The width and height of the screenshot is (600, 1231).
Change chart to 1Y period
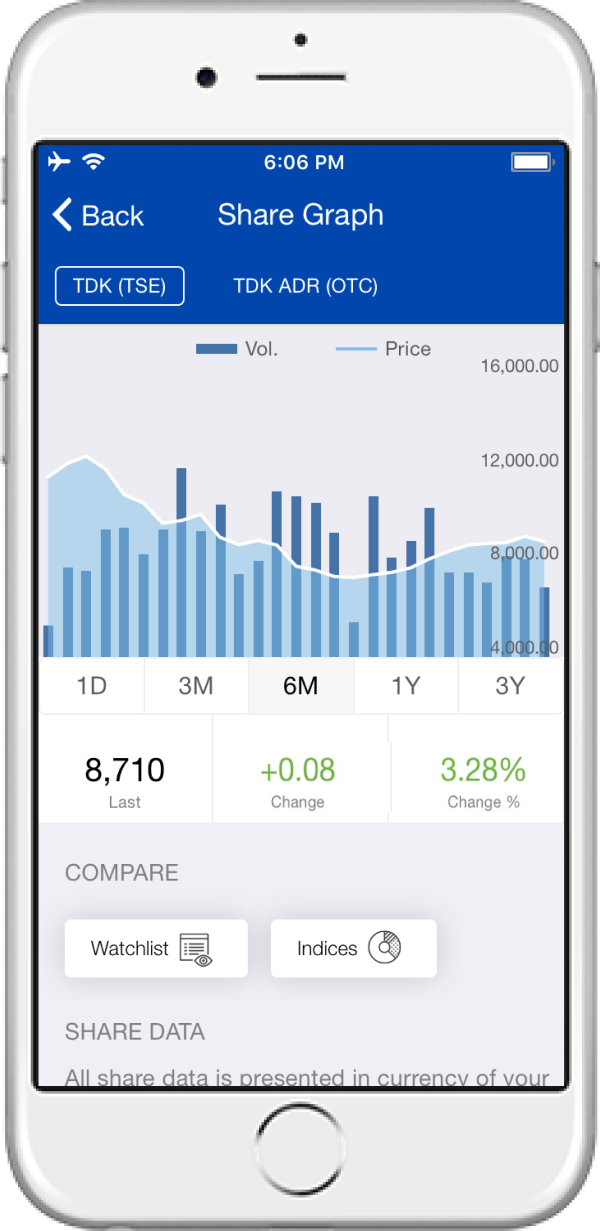tap(405, 686)
